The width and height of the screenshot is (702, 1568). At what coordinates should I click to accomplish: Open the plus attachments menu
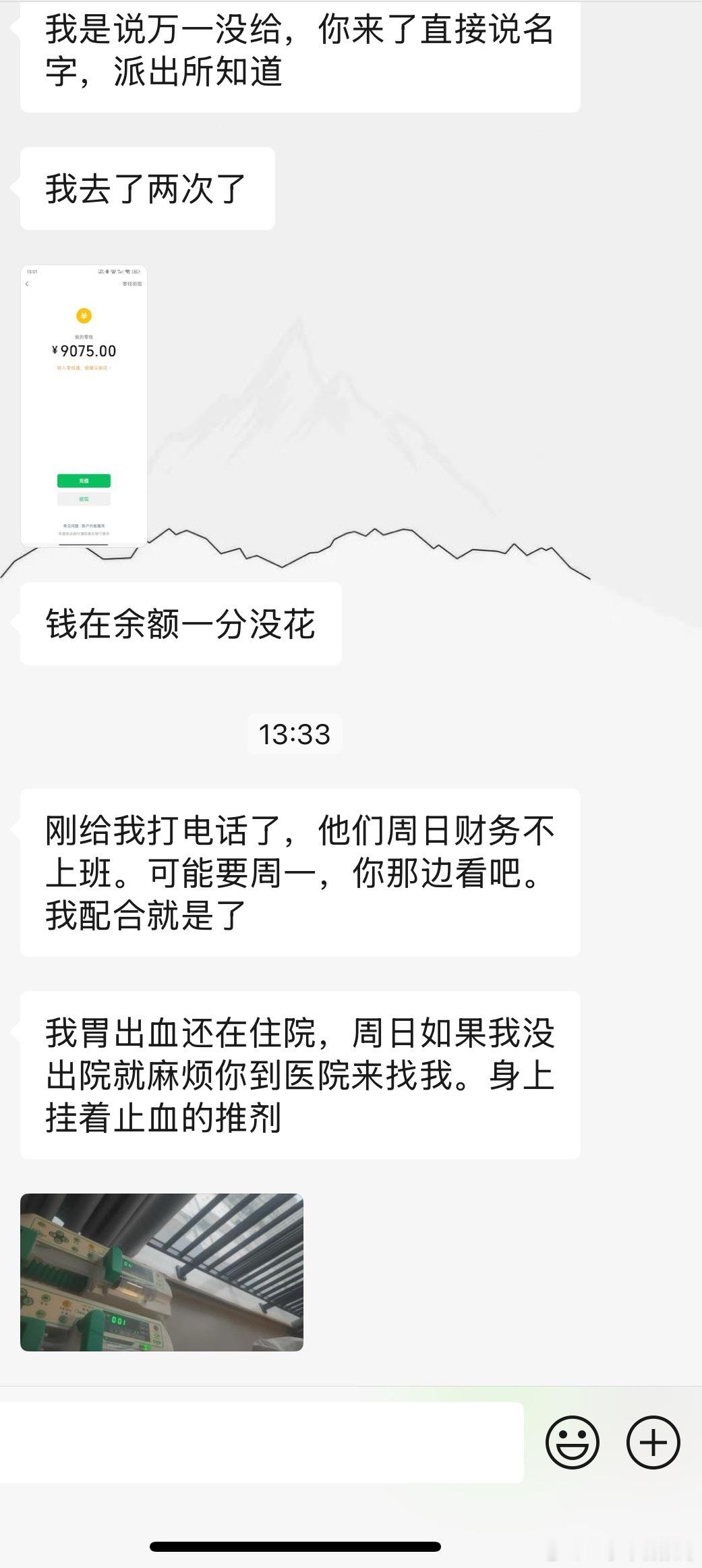pyautogui.click(x=653, y=1442)
